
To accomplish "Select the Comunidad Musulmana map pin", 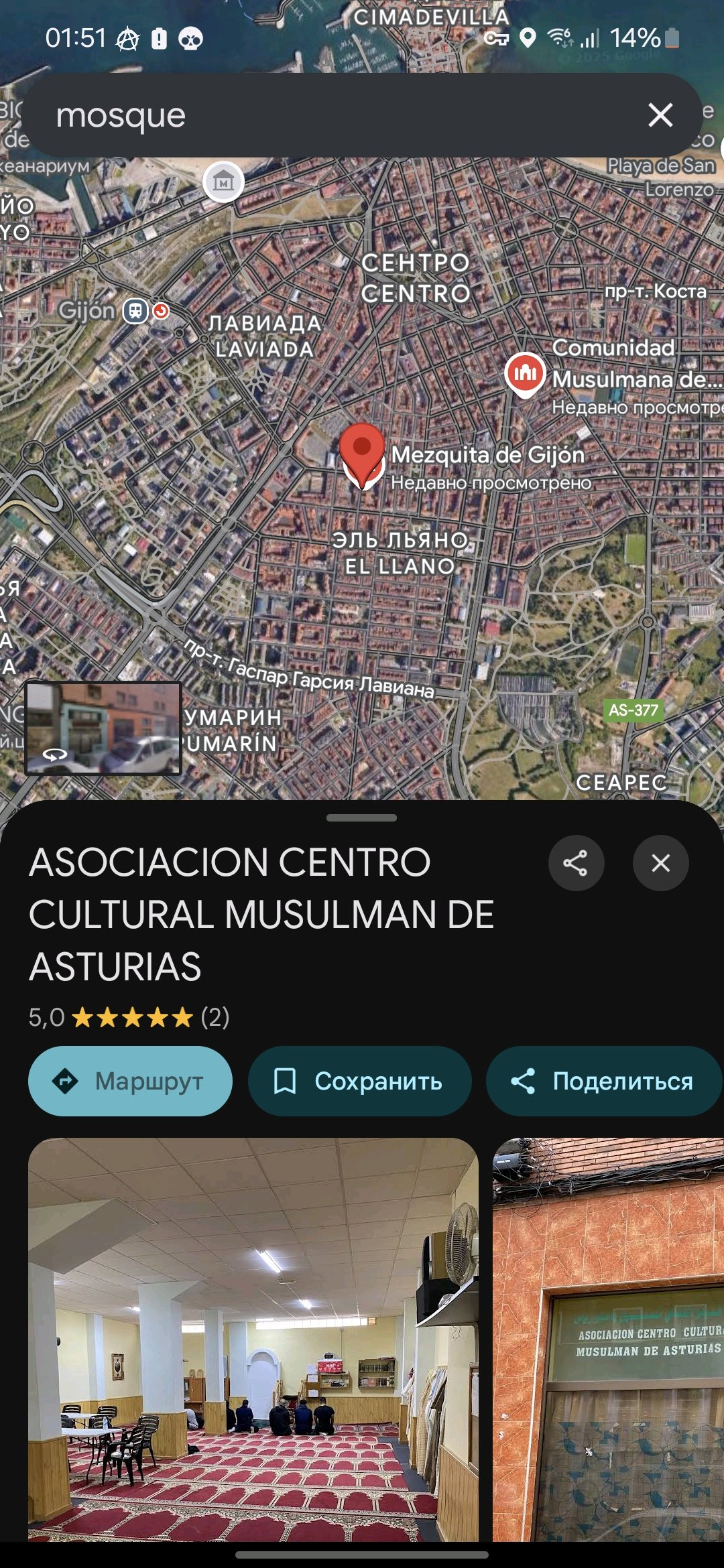I will click(x=525, y=373).
